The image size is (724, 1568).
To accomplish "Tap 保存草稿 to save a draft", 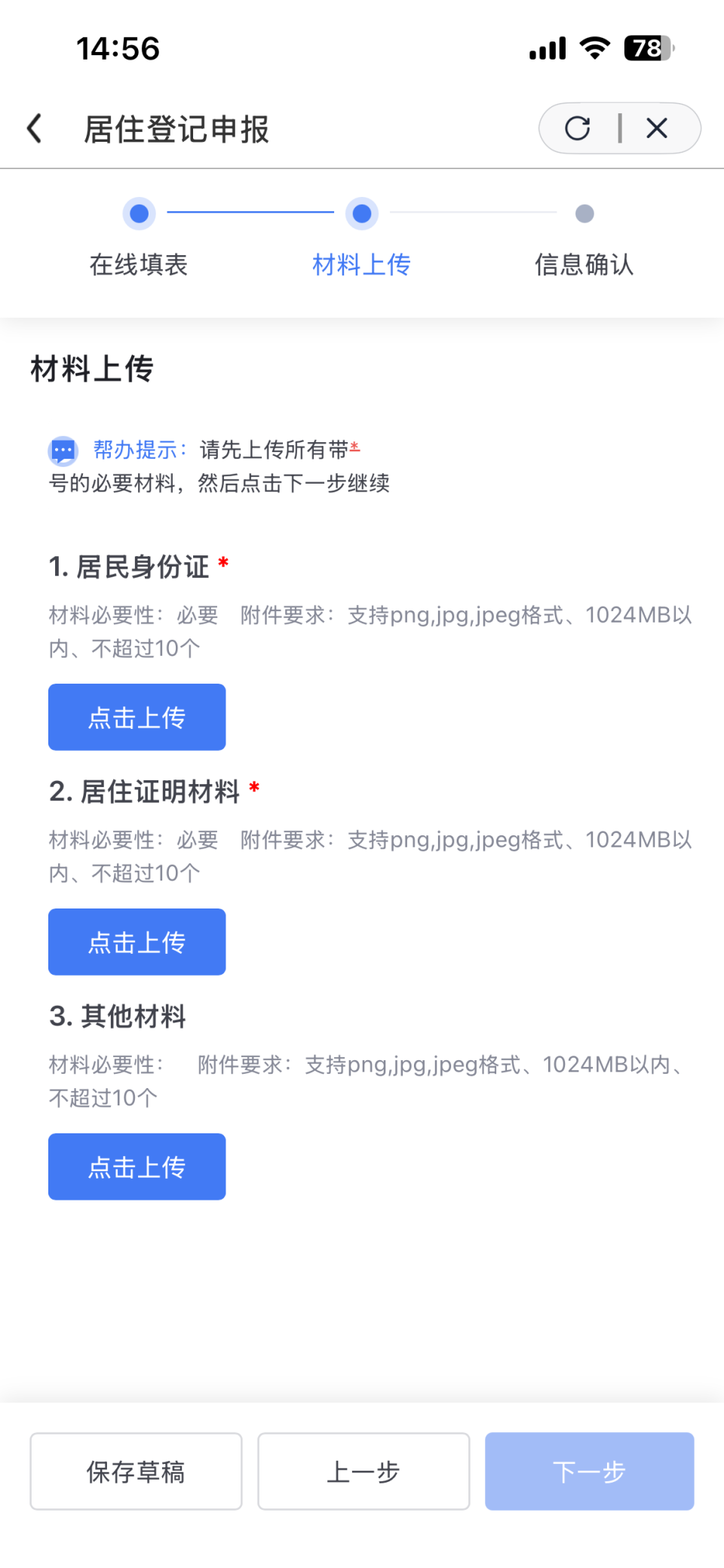I will pos(136,1471).
